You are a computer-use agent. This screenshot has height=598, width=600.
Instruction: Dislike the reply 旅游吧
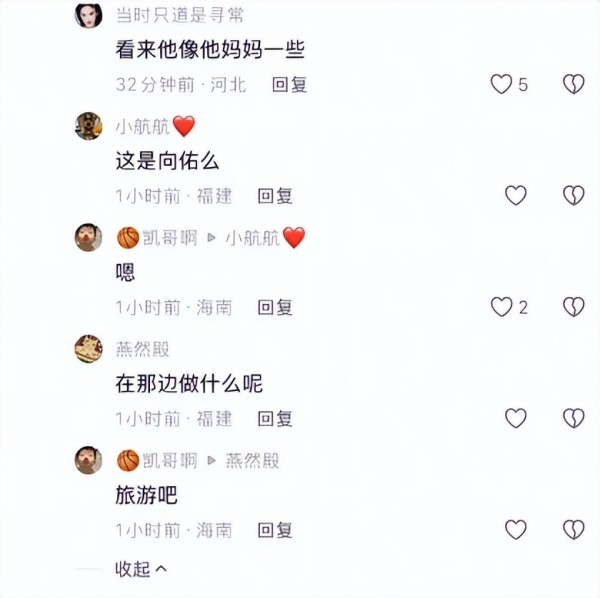(x=573, y=529)
